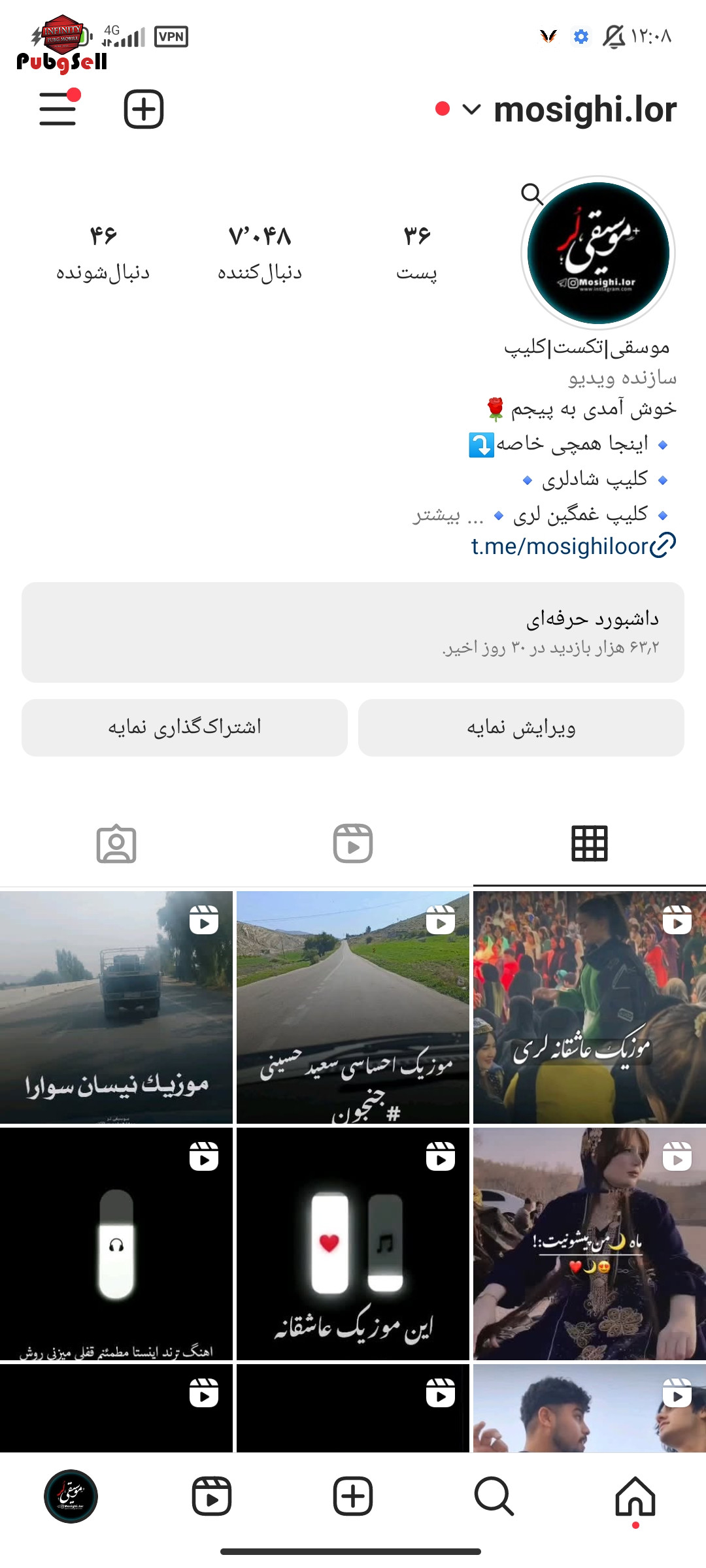Image resolution: width=706 pixels, height=1568 pixels.
Task: Open the t.me/mosighiloor link
Action: tap(573, 546)
